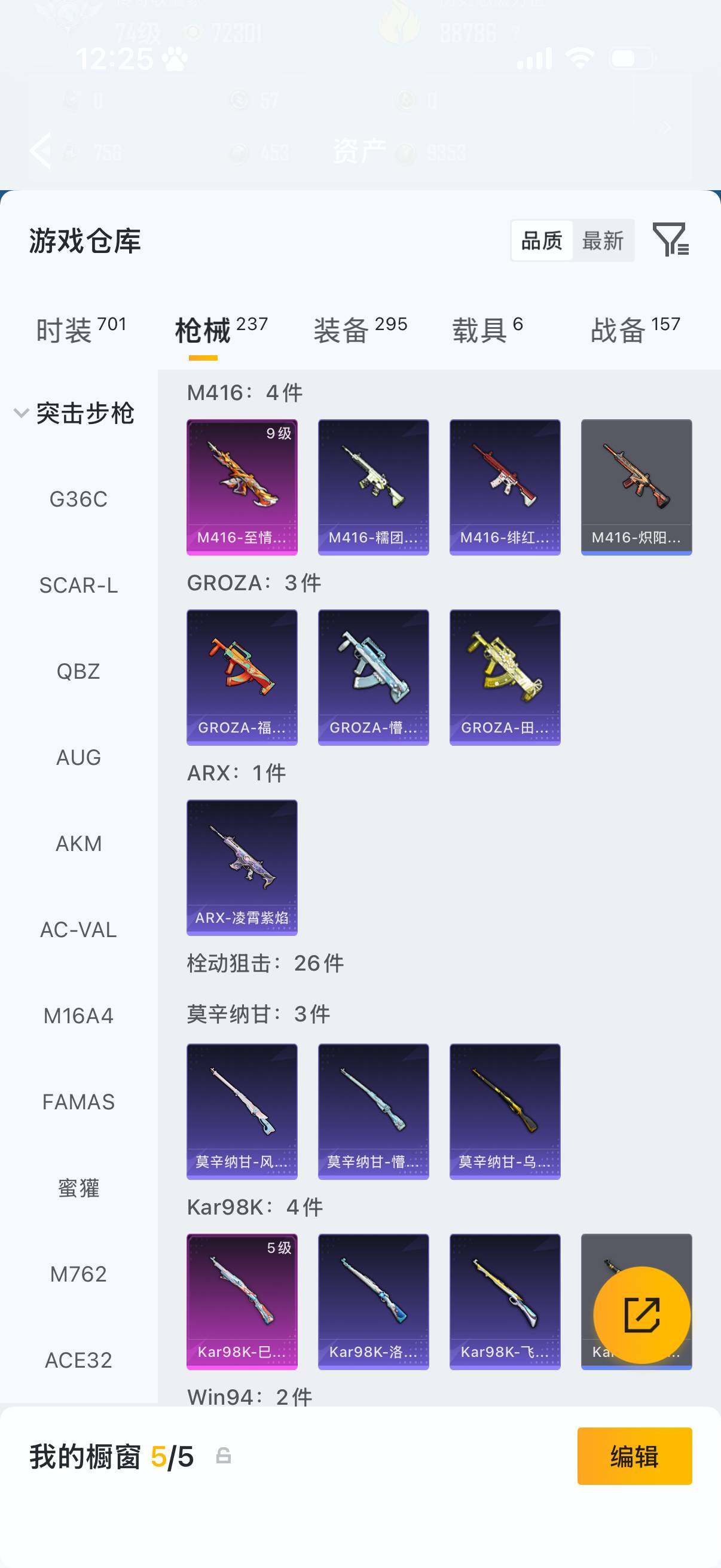The height and width of the screenshot is (1568, 721).
Task: Tap the 编辑 button for 我的橱窗
Action: (x=634, y=1456)
